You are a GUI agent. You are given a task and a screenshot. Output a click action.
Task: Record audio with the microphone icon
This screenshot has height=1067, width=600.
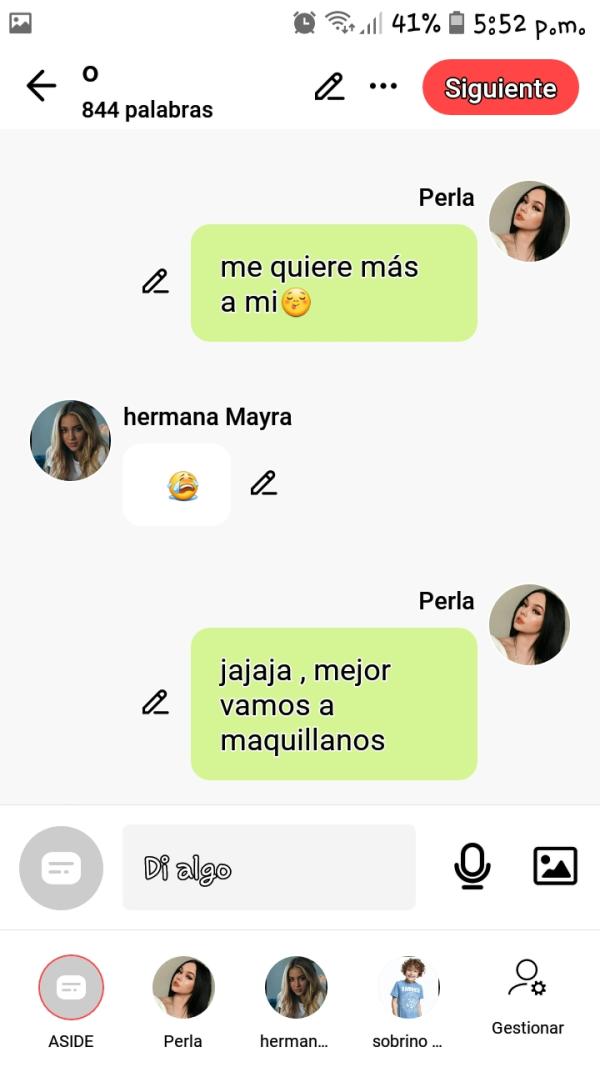coord(472,866)
